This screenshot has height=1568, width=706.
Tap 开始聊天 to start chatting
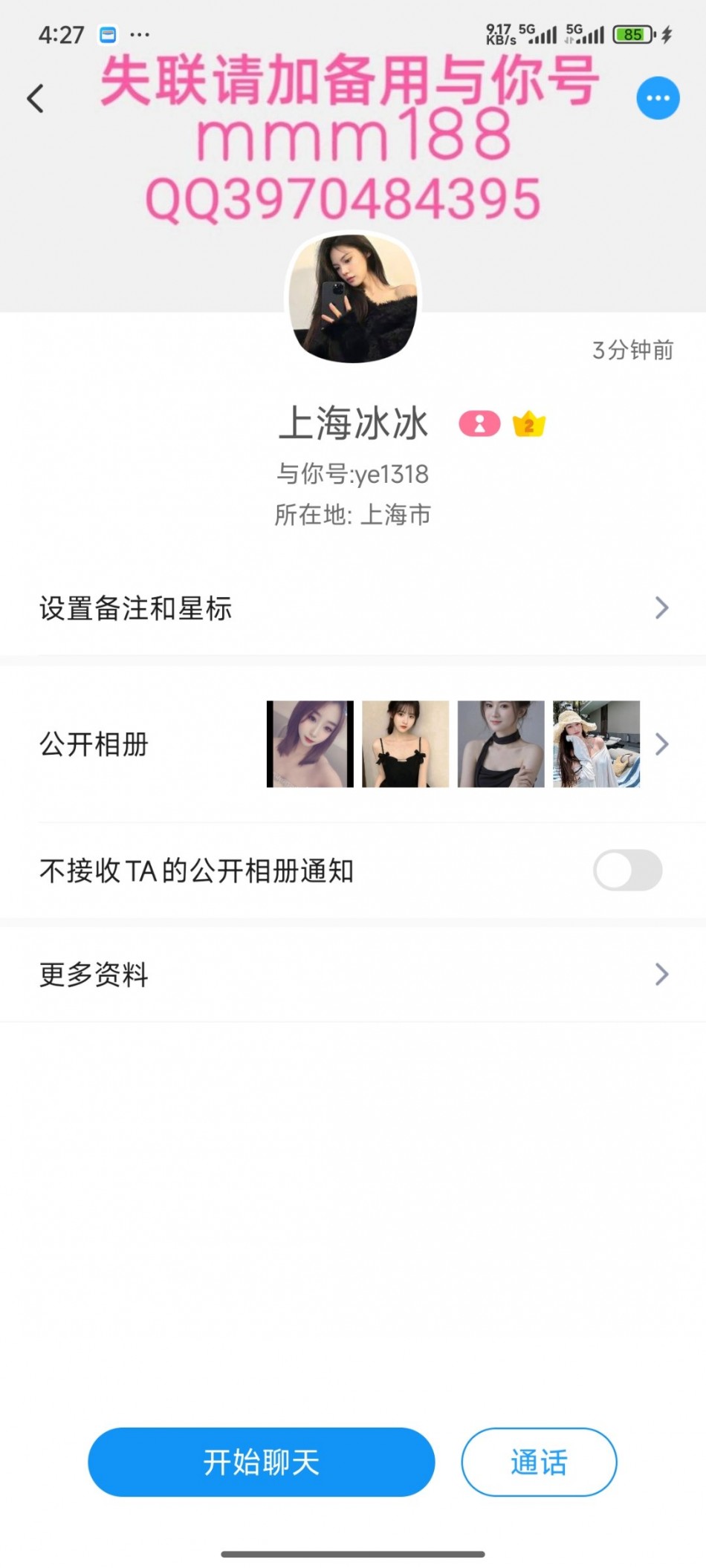click(261, 1462)
